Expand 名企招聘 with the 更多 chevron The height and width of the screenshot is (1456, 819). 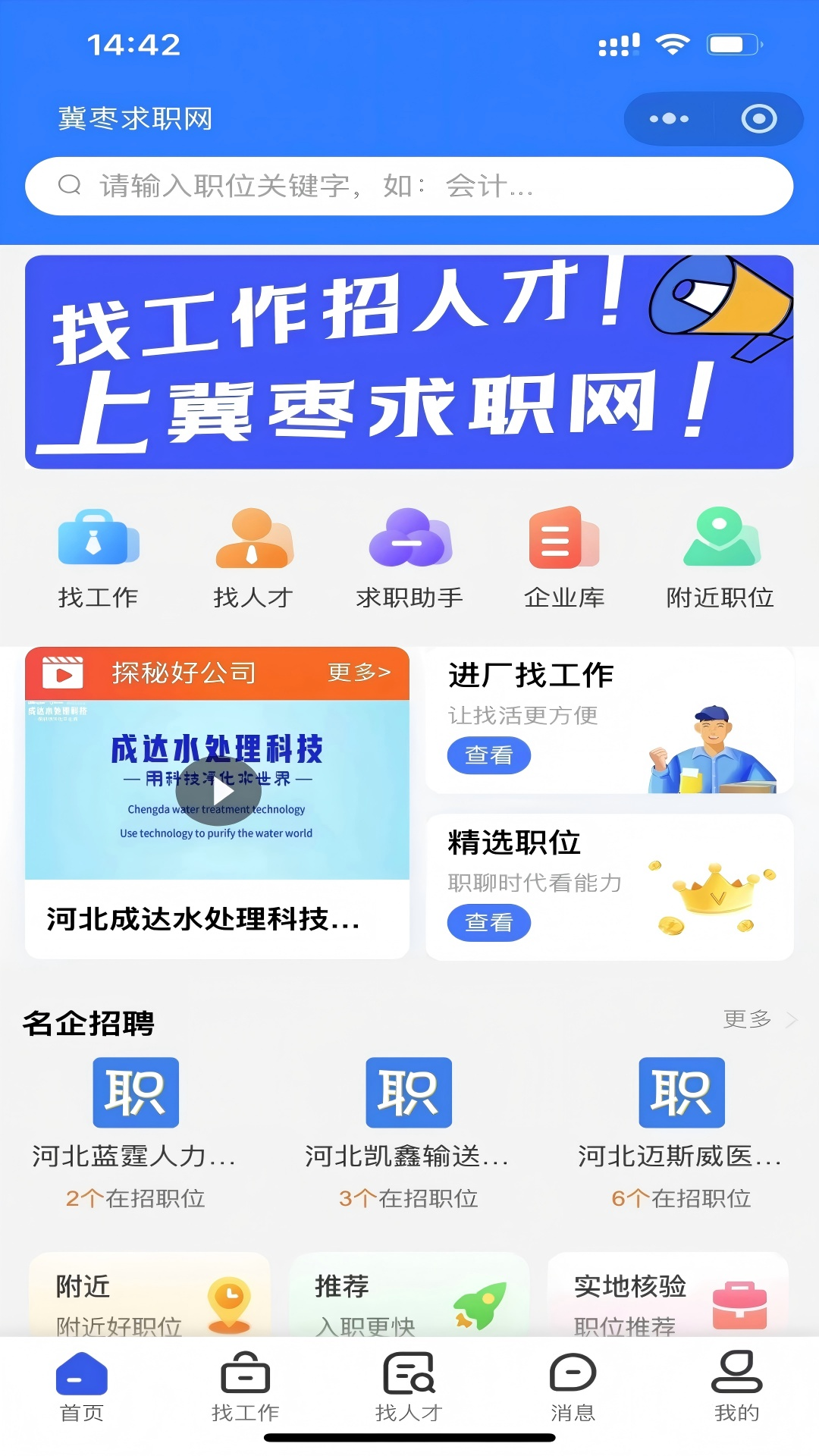pyautogui.click(x=762, y=1021)
